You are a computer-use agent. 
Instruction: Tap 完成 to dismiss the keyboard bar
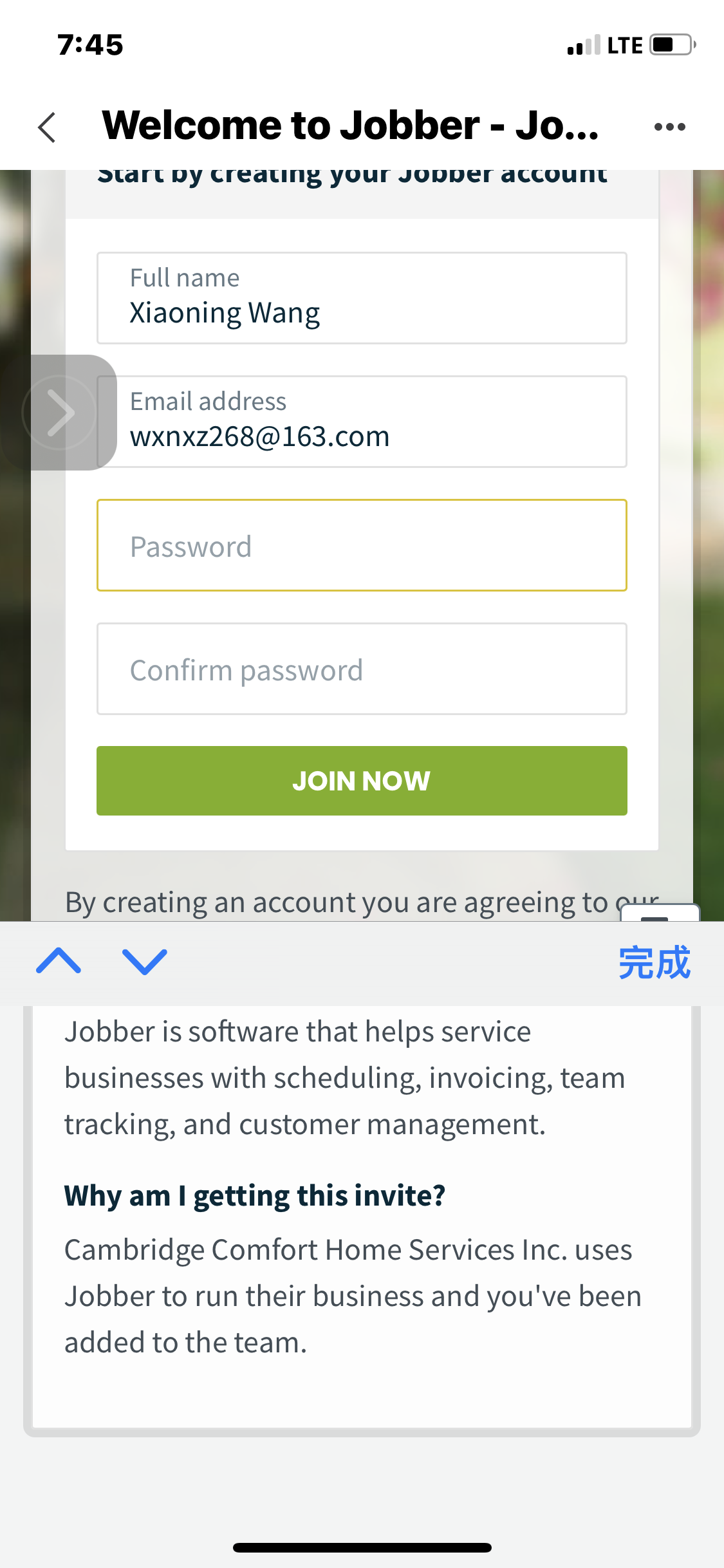pos(654,963)
